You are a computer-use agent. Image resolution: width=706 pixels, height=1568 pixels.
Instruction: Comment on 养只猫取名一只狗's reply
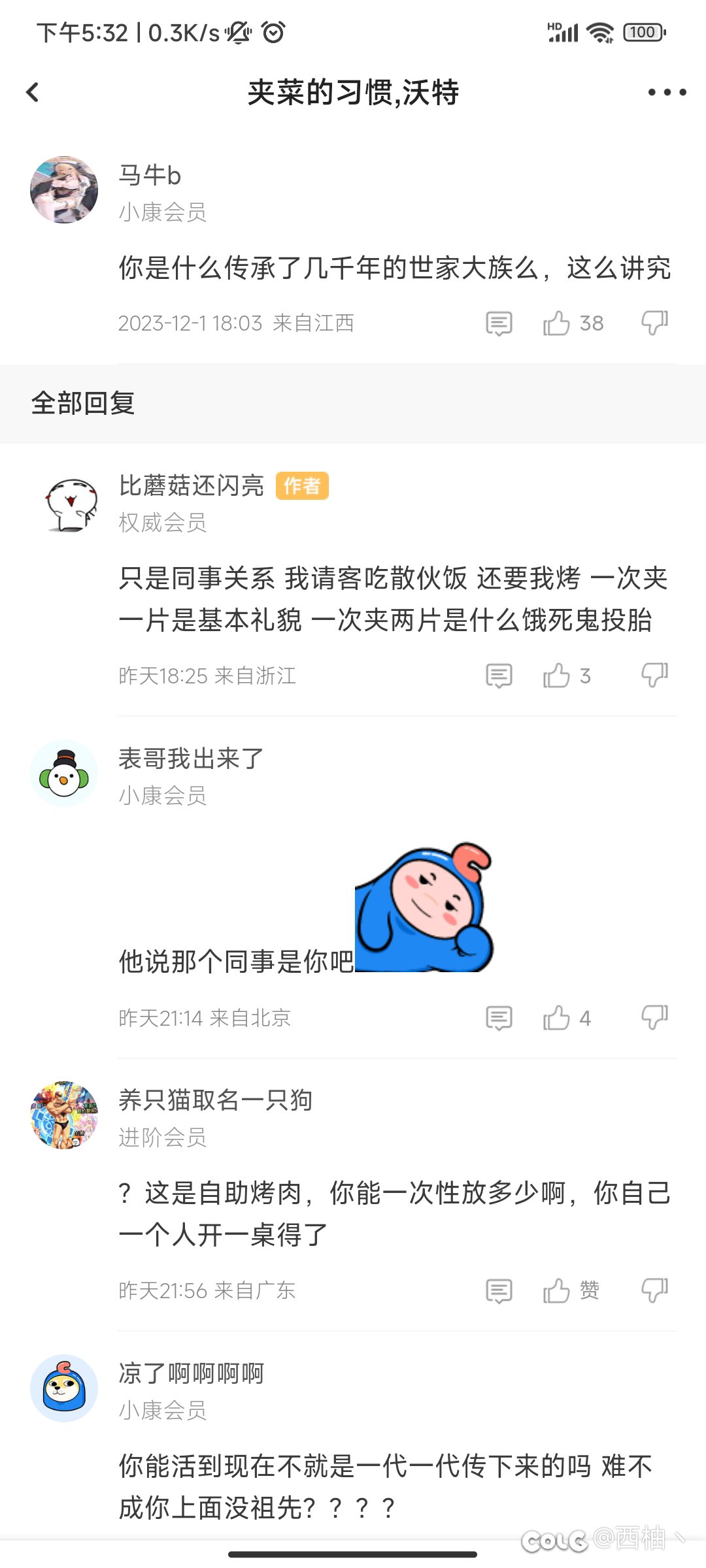click(499, 1290)
